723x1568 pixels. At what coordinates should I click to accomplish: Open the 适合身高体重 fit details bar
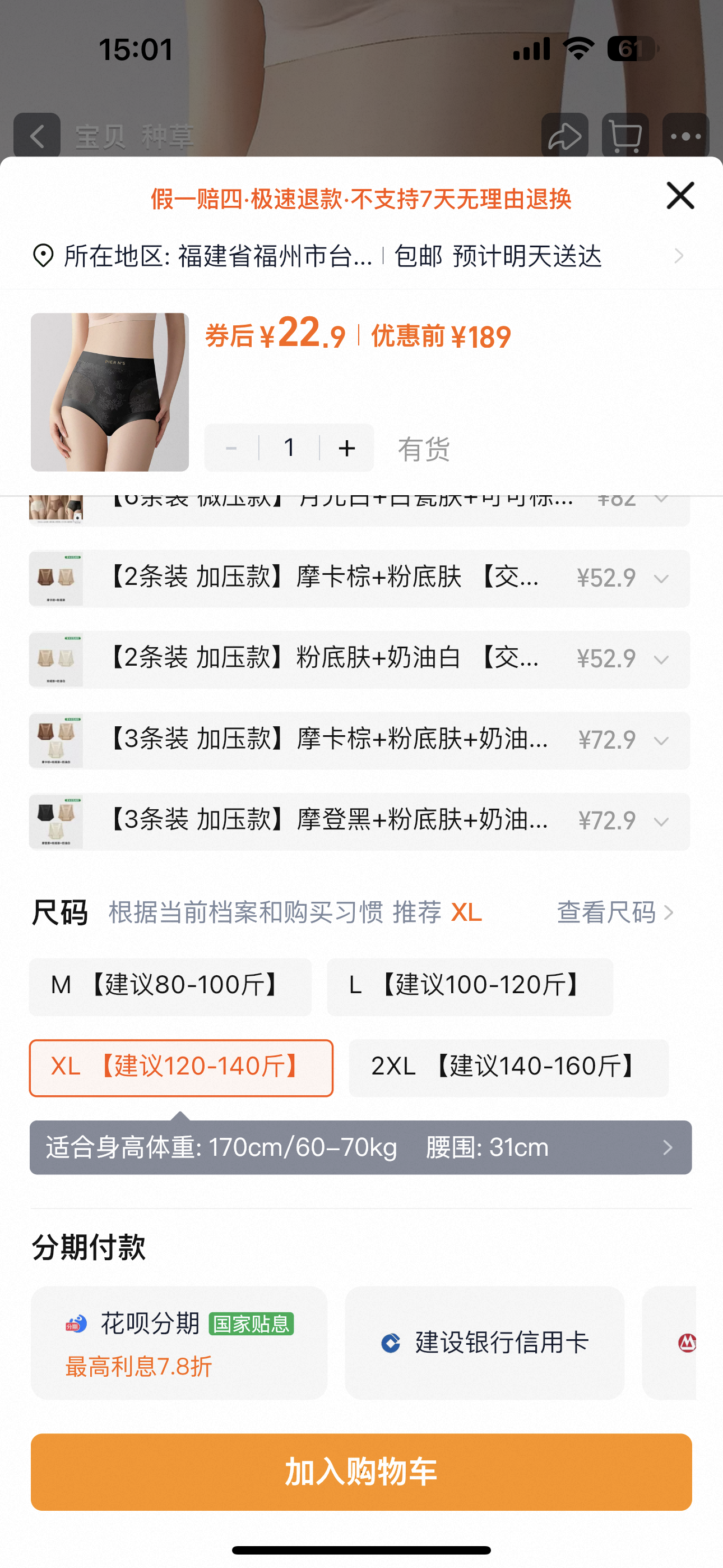click(360, 1147)
